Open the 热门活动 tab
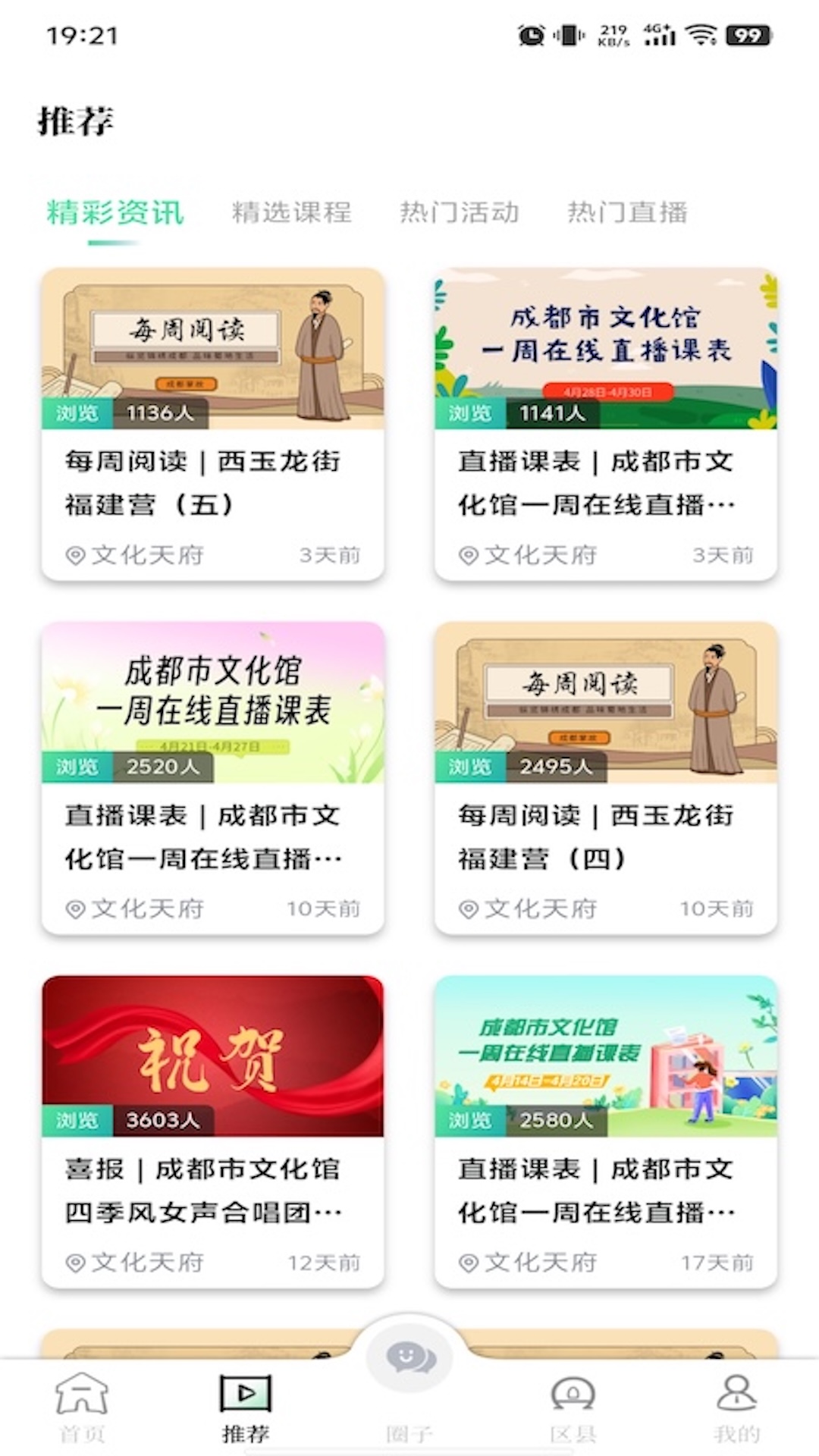Image resolution: width=819 pixels, height=1456 pixels. coord(460,214)
